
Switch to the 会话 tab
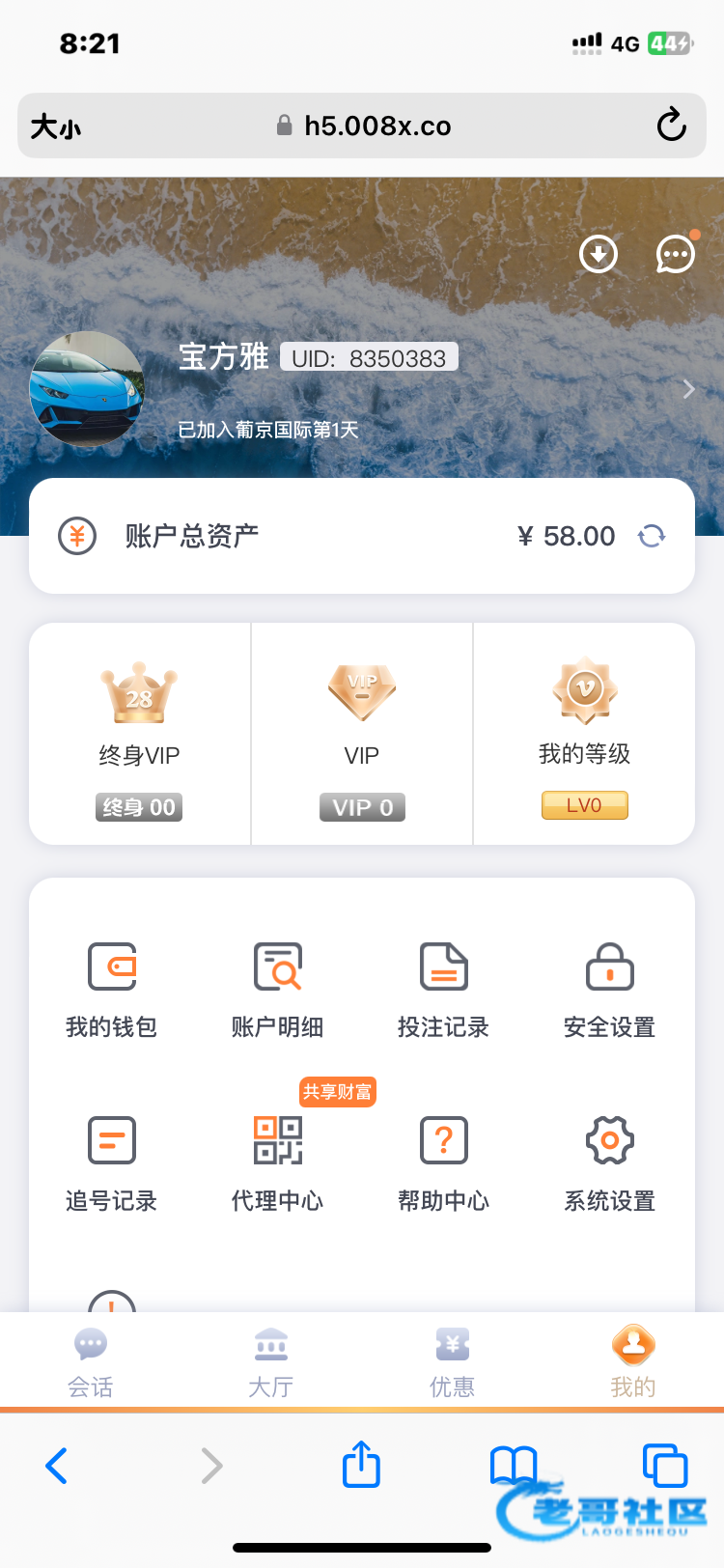(x=91, y=1361)
